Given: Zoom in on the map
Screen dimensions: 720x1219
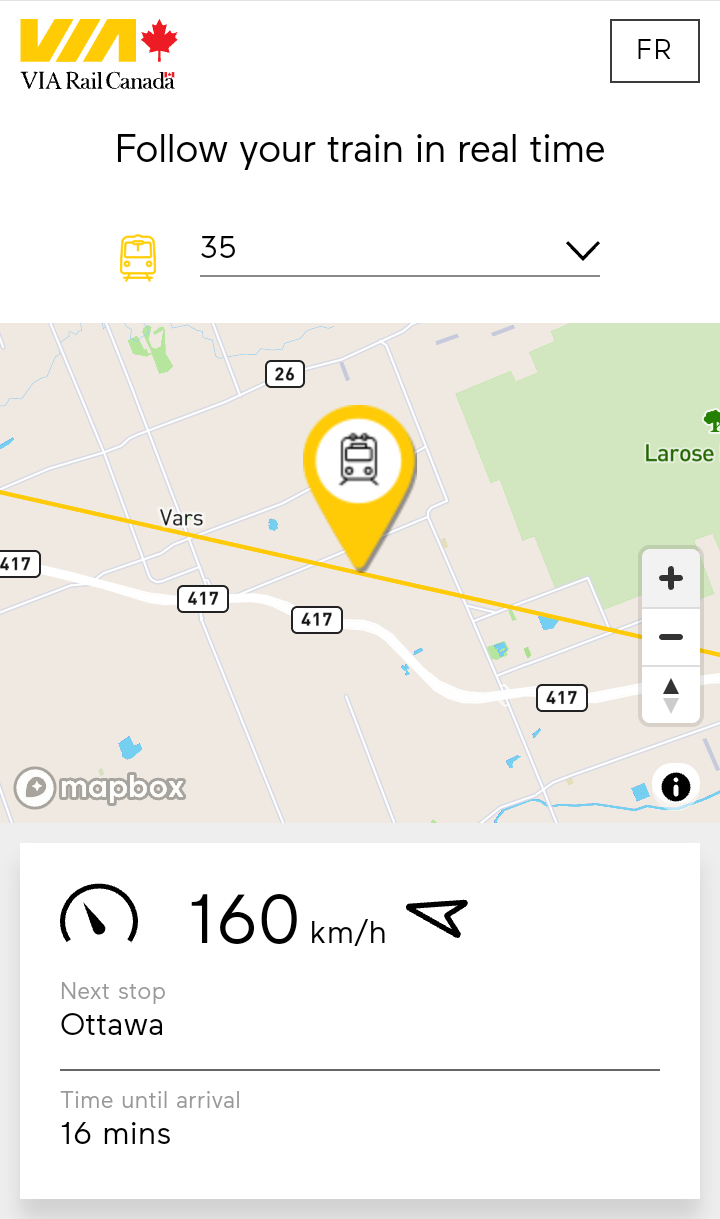Looking at the screenshot, I should 671,578.
